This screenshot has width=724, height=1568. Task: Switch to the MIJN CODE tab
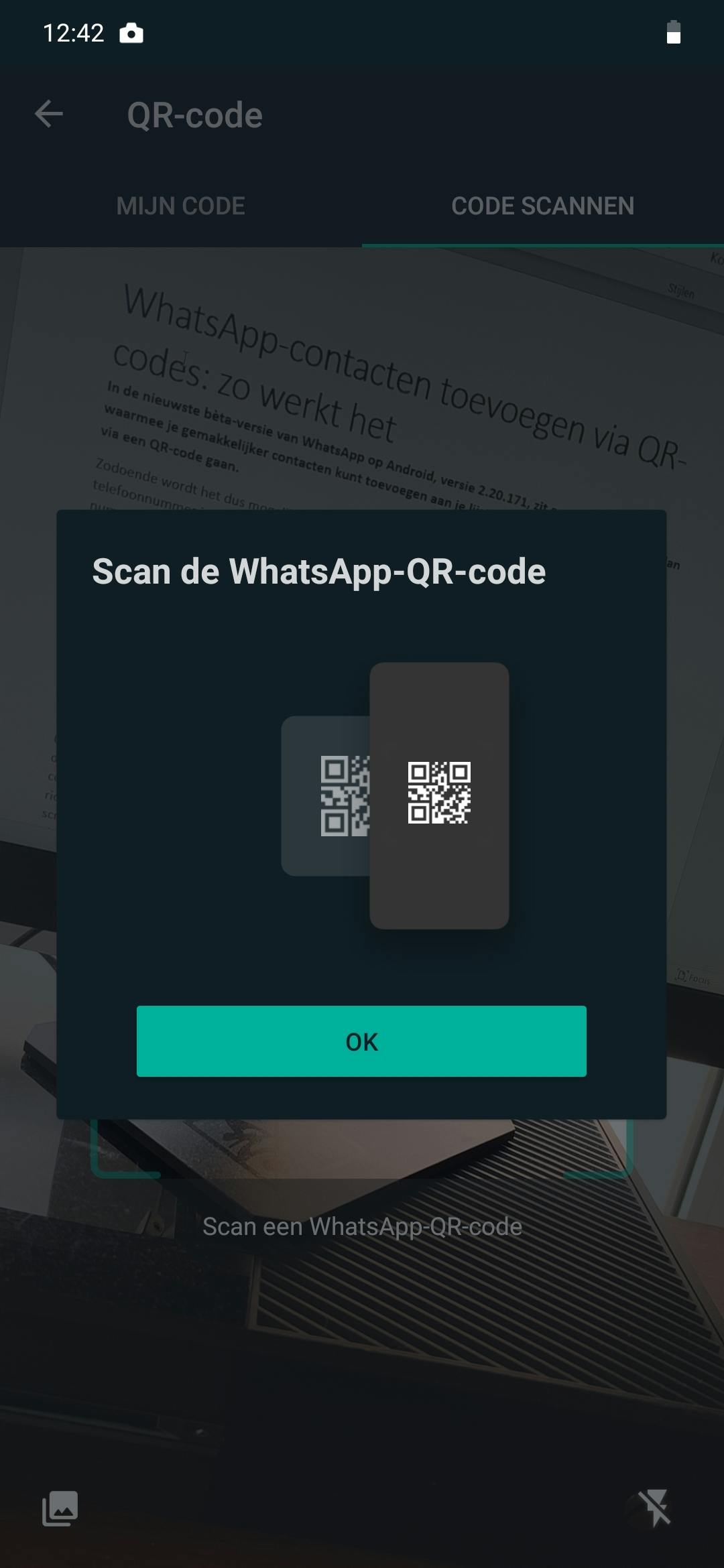pos(180,206)
